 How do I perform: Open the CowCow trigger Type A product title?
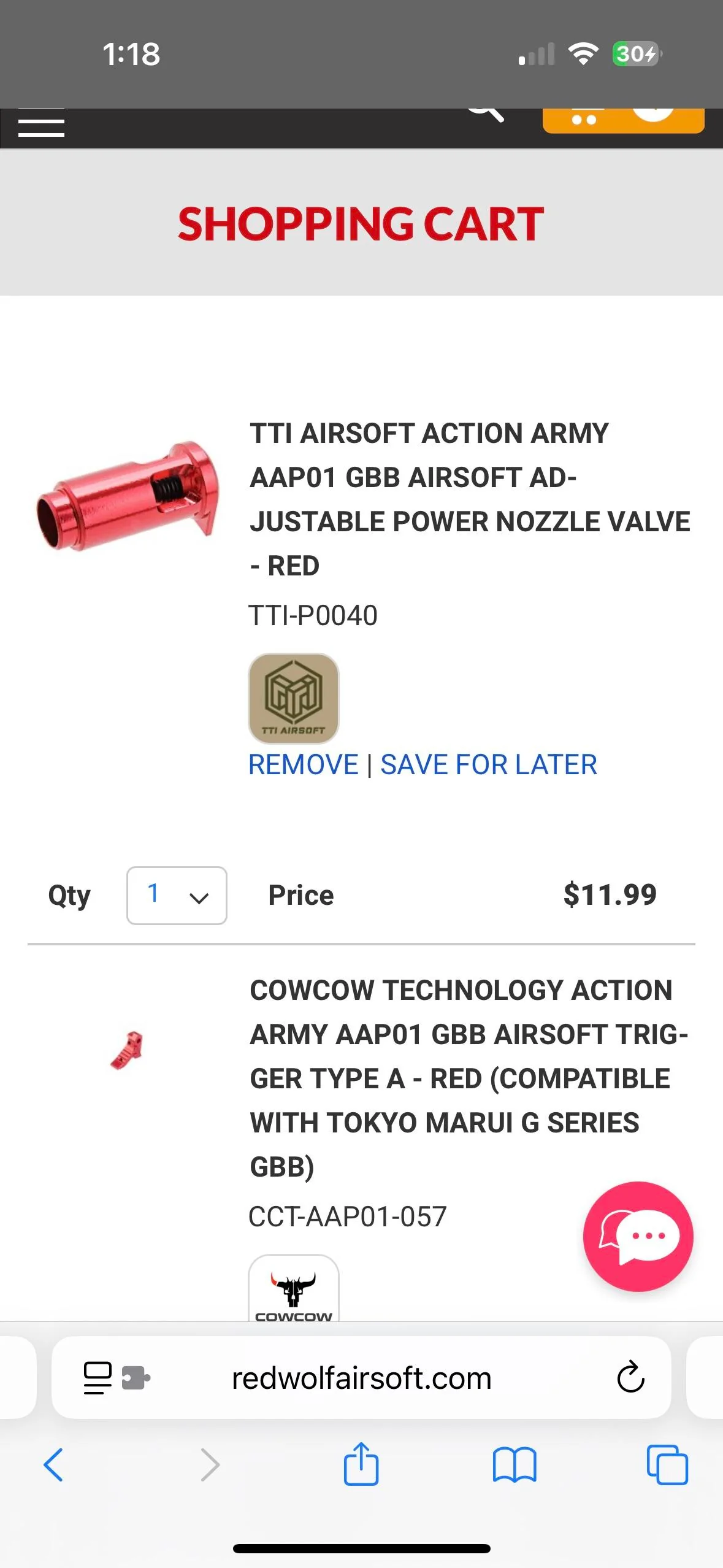click(x=468, y=1078)
